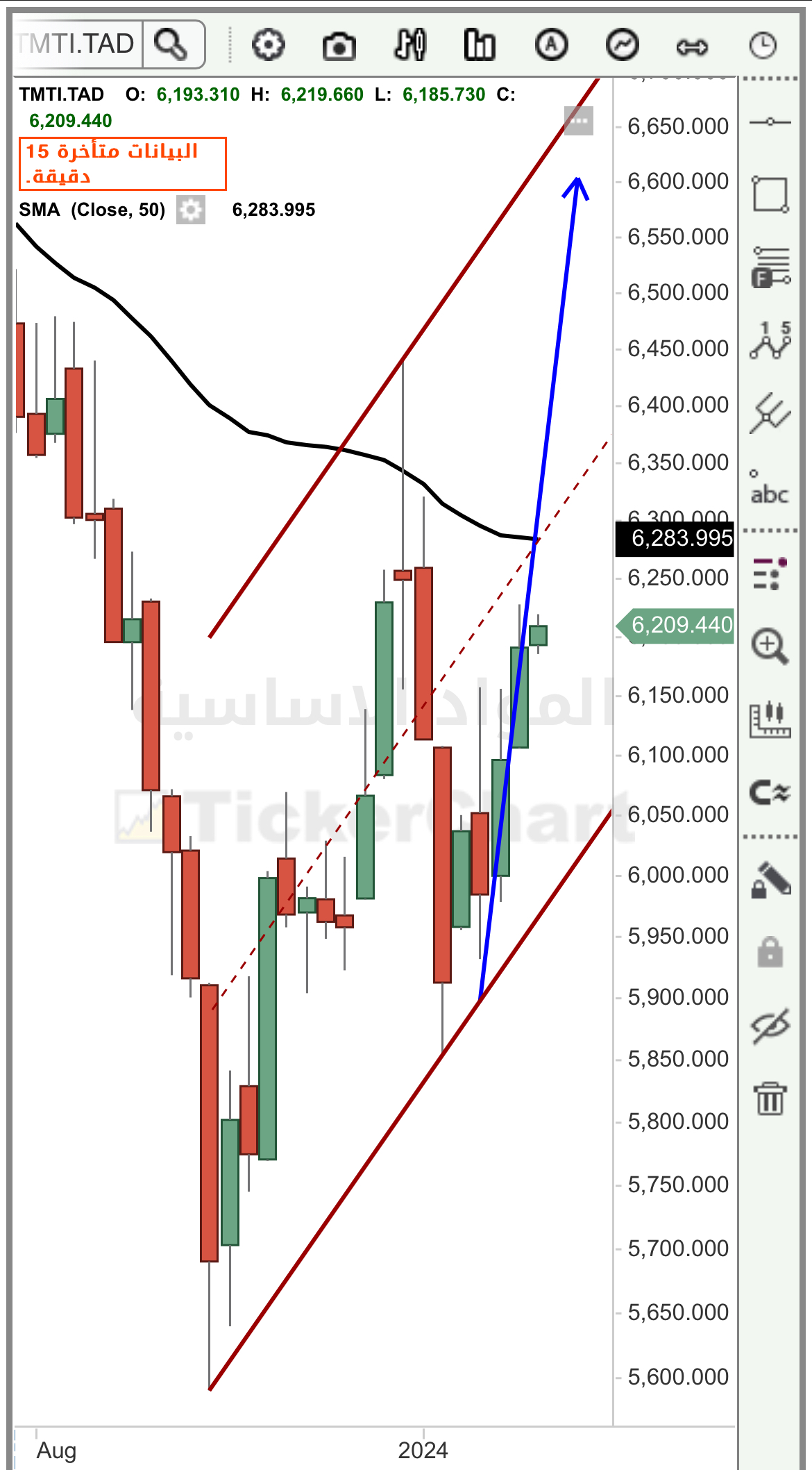Delete drawings with the trash can icon
Image resolution: width=812 pixels, height=1470 pixels.
770,1099
